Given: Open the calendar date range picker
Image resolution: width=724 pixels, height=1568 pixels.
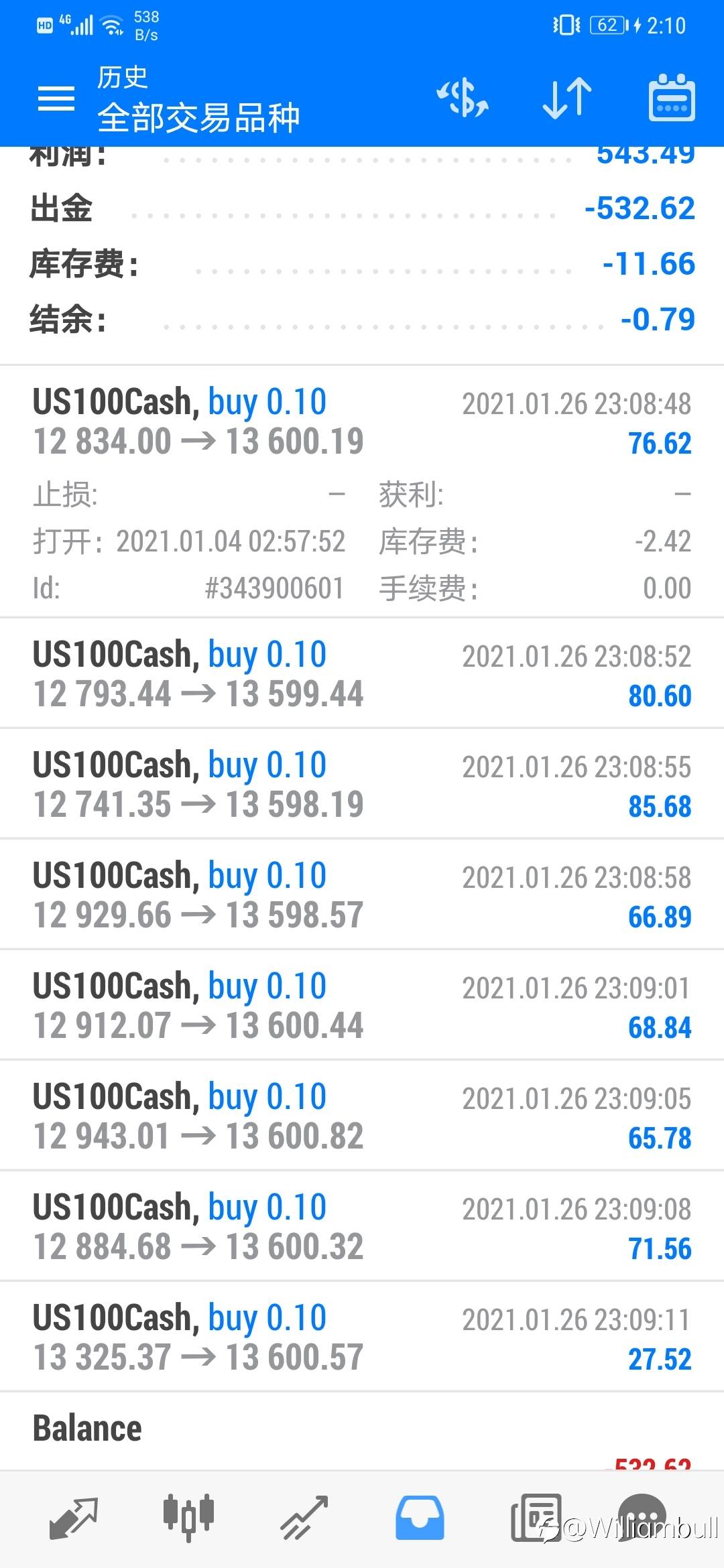Looking at the screenshot, I should pos(671,99).
